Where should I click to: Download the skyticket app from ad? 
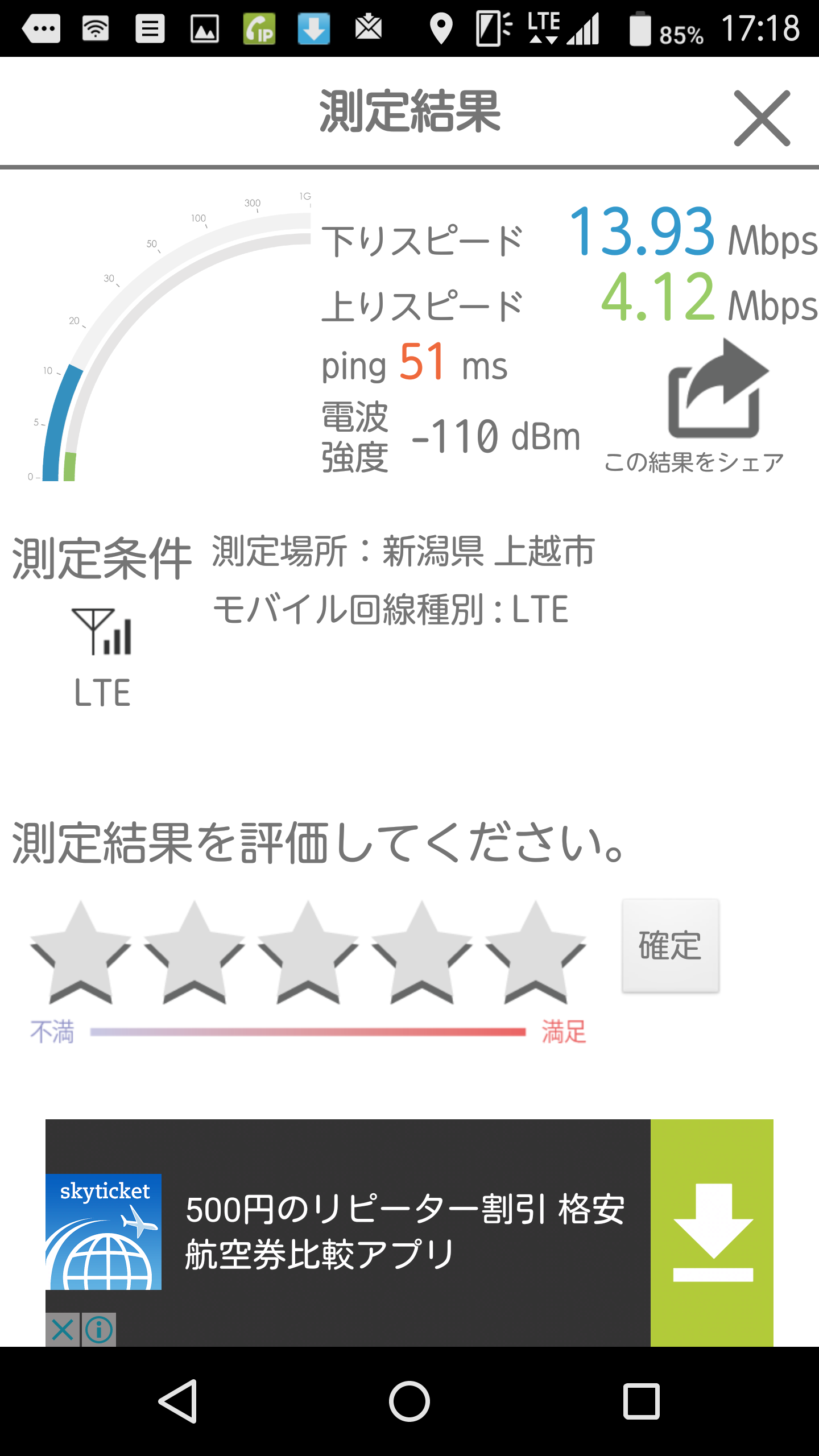coord(712,1232)
